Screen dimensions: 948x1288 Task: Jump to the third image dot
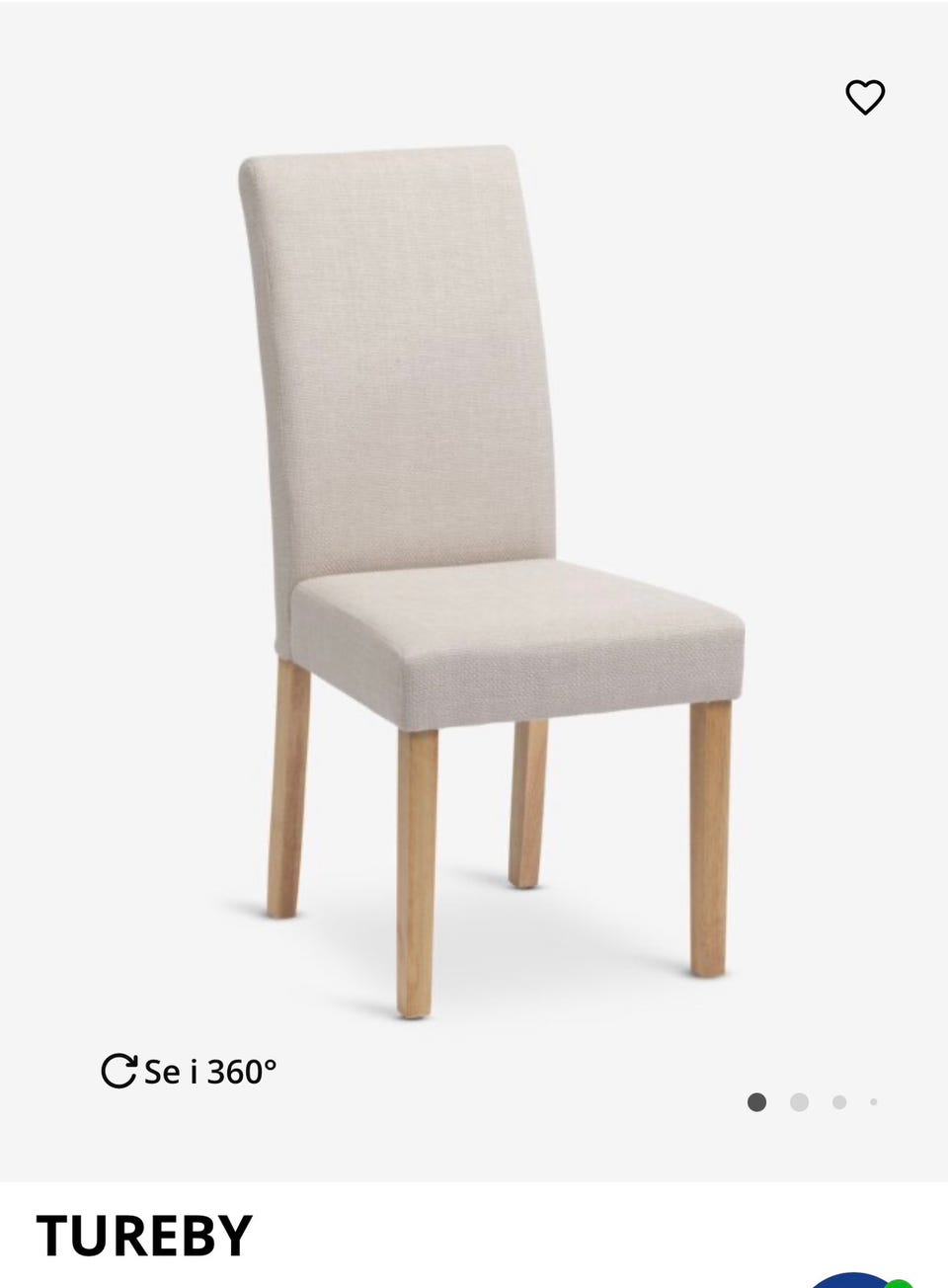839,1102
